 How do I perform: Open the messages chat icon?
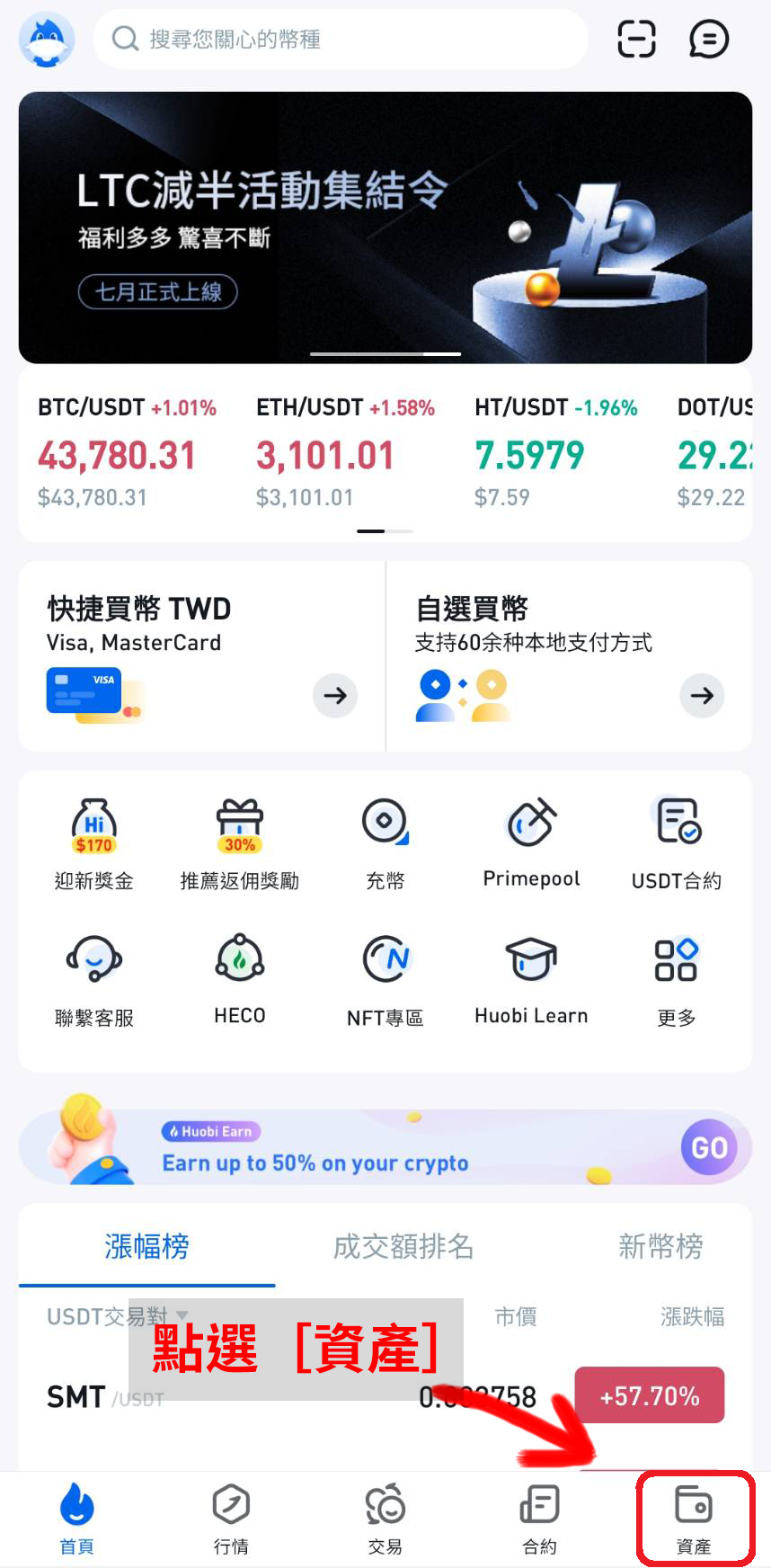(708, 40)
